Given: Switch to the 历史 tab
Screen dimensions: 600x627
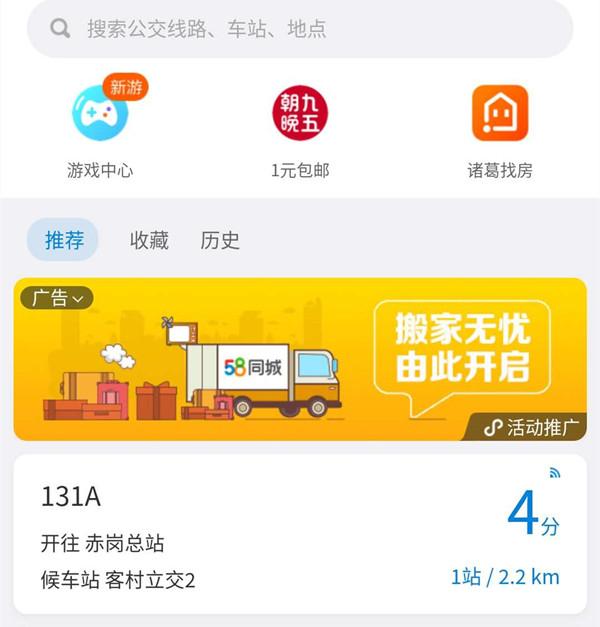Looking at the screenshot, I should (220, 240).
